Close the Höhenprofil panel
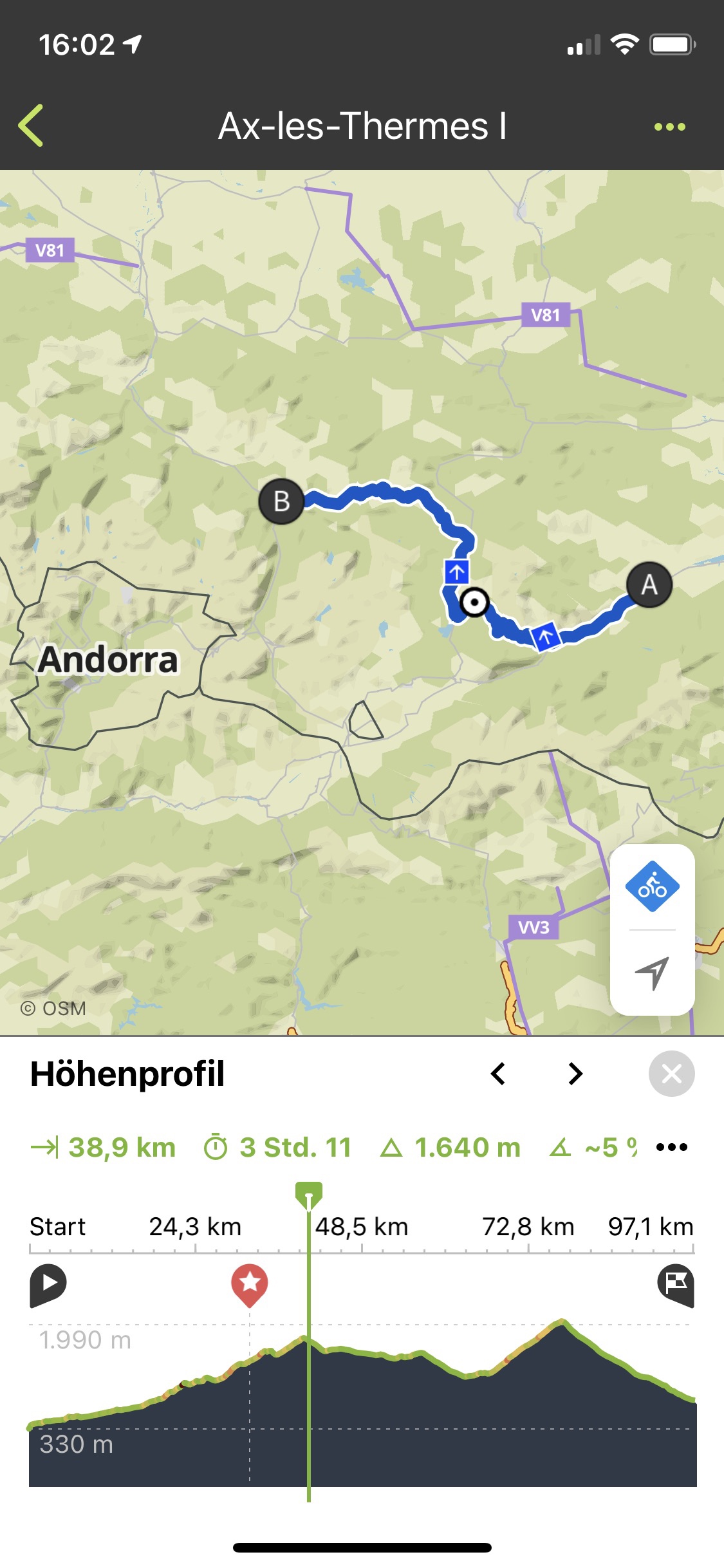Screen dimensions: 724x1568 pos(671,1074)
